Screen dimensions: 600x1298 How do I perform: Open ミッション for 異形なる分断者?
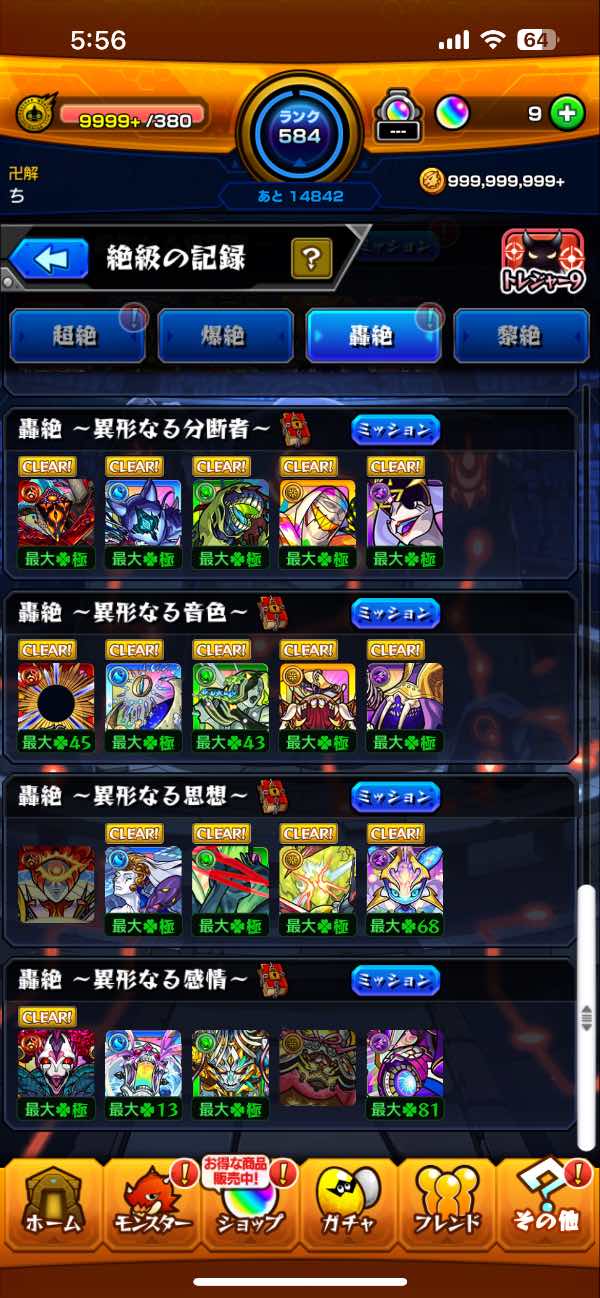(x=395, y=430)
